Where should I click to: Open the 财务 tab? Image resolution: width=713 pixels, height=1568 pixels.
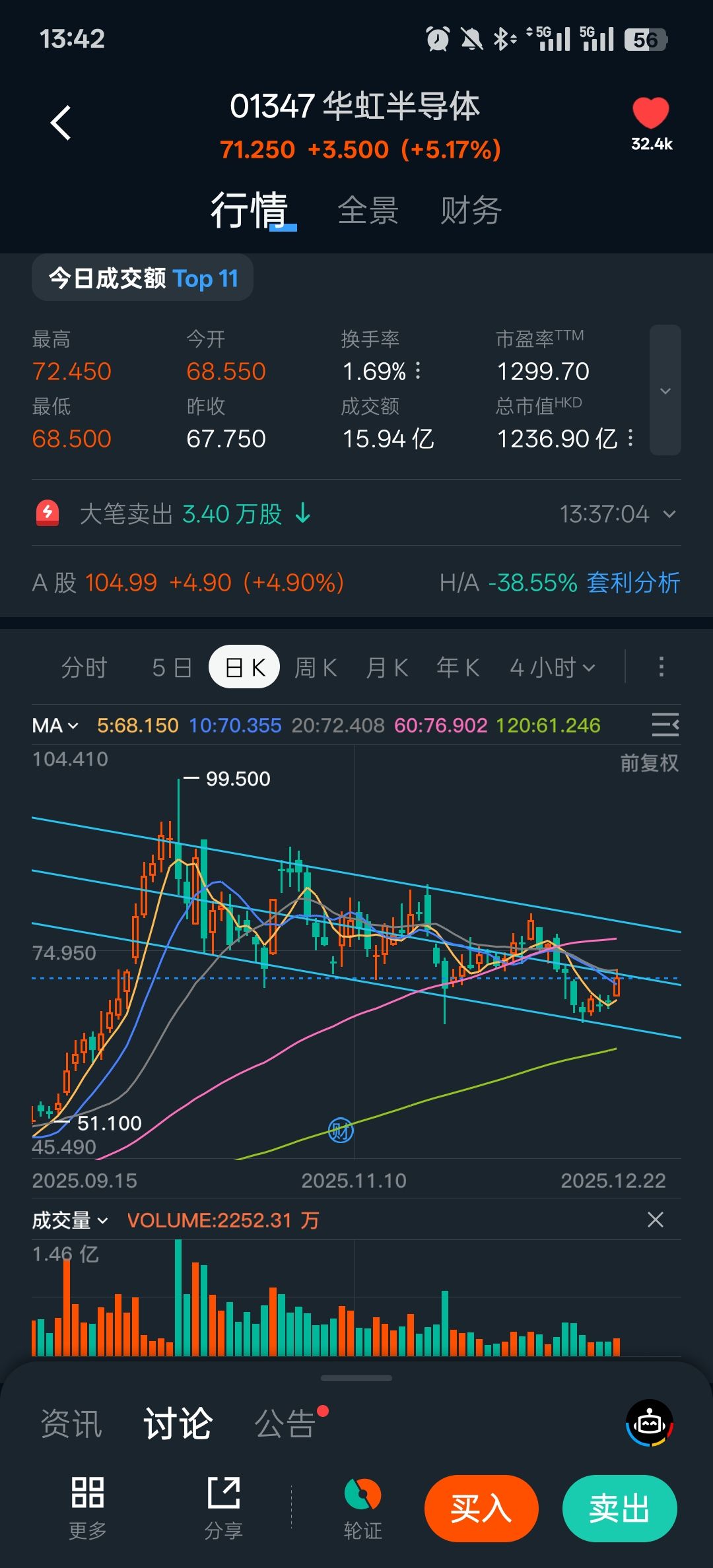point(471,211)
